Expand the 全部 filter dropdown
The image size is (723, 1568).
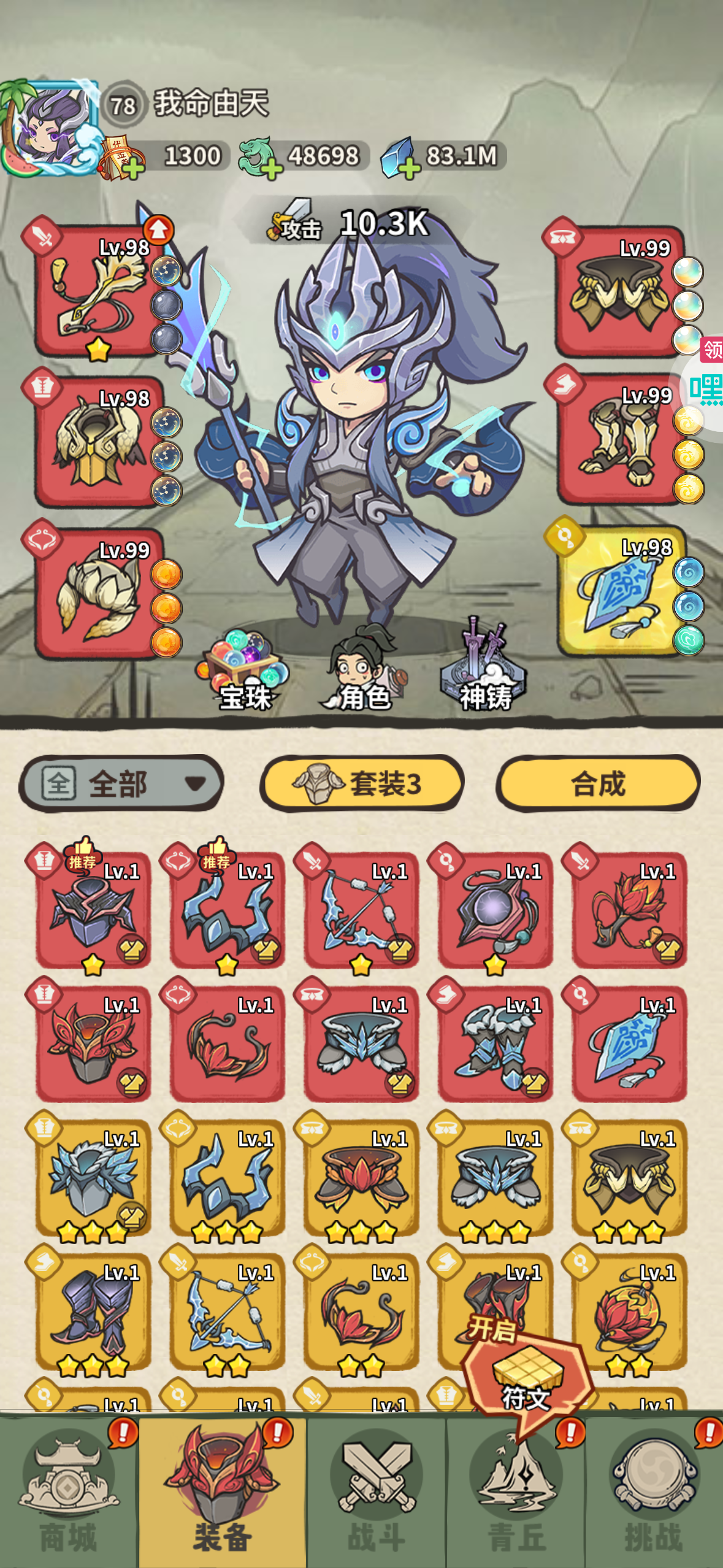tap(121, 783)
